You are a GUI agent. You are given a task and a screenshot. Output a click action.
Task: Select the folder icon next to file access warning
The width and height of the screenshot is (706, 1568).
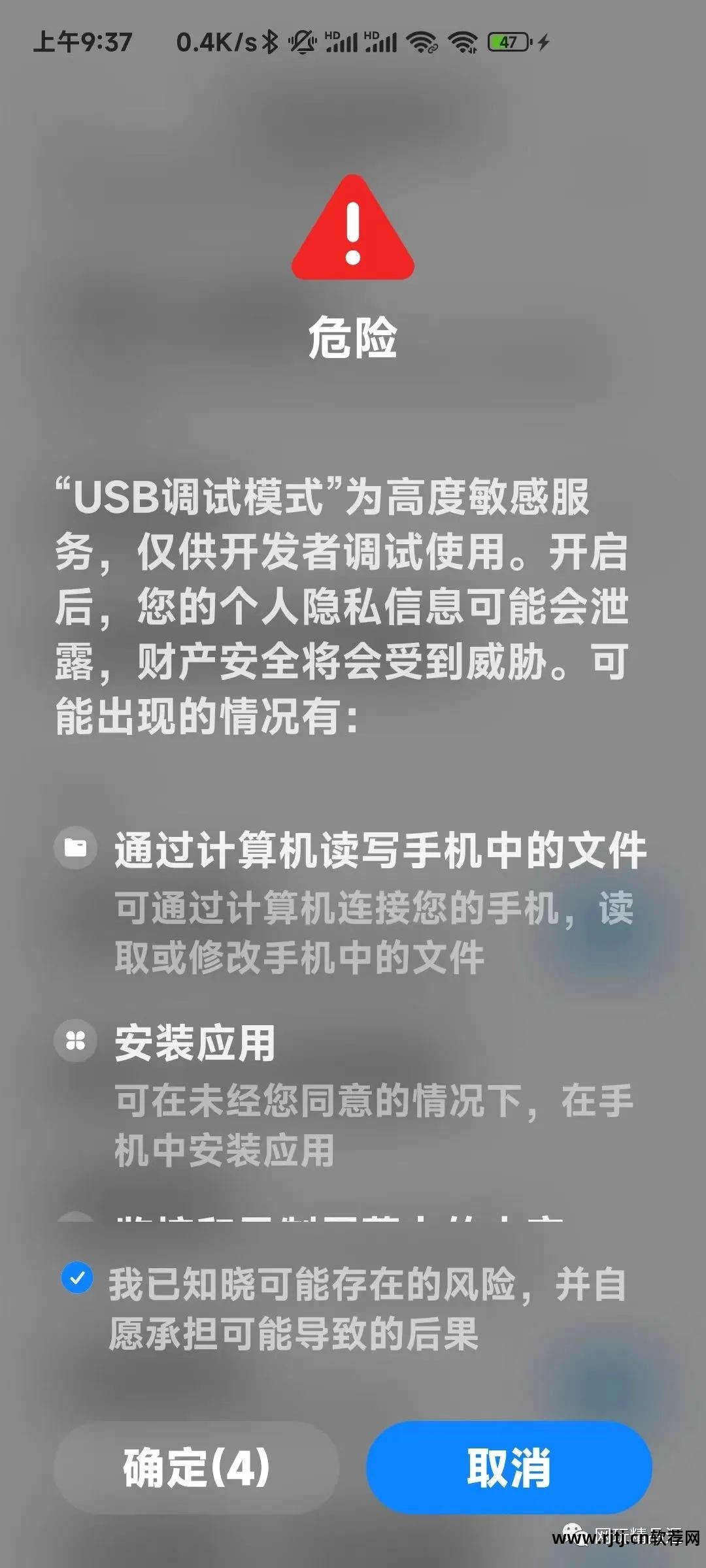[75, 848]
